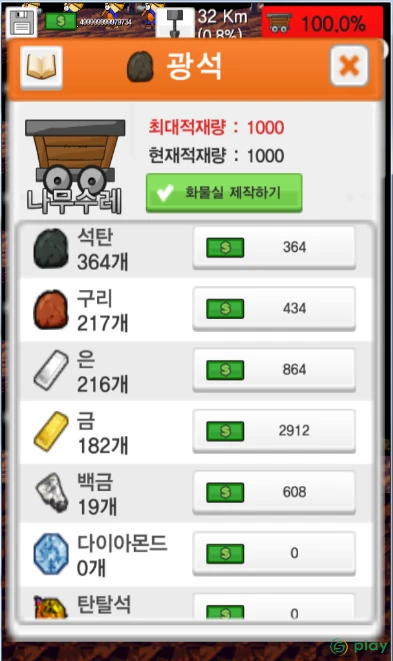
Task: Close the 광석 ore window
Action: pos(349,66)
